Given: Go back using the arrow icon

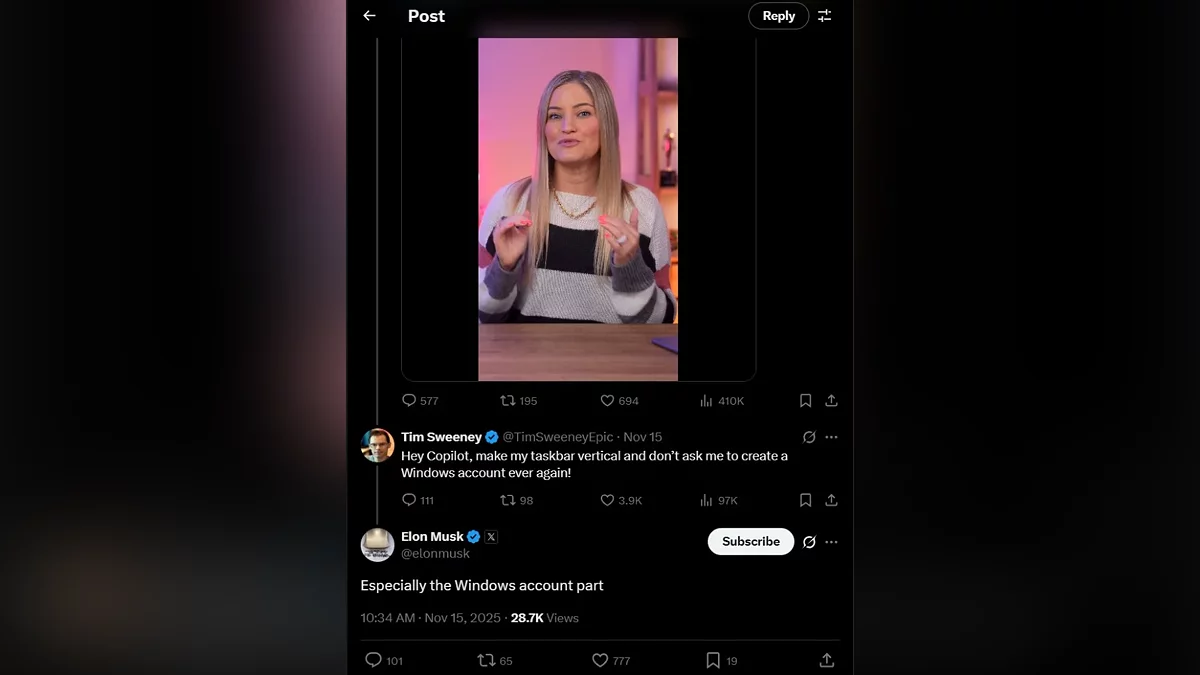Looking at the screenshot, I should click(x=369, y=16).
